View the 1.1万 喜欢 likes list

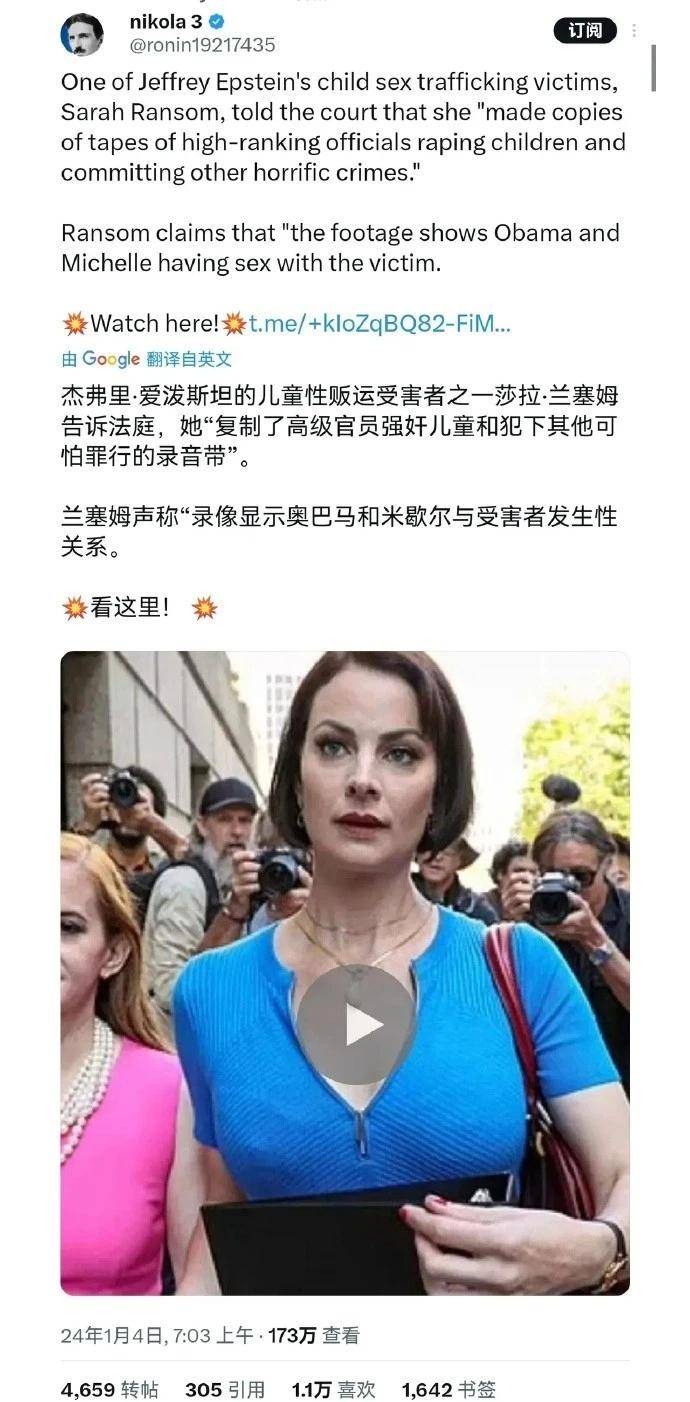[333, 1389]
